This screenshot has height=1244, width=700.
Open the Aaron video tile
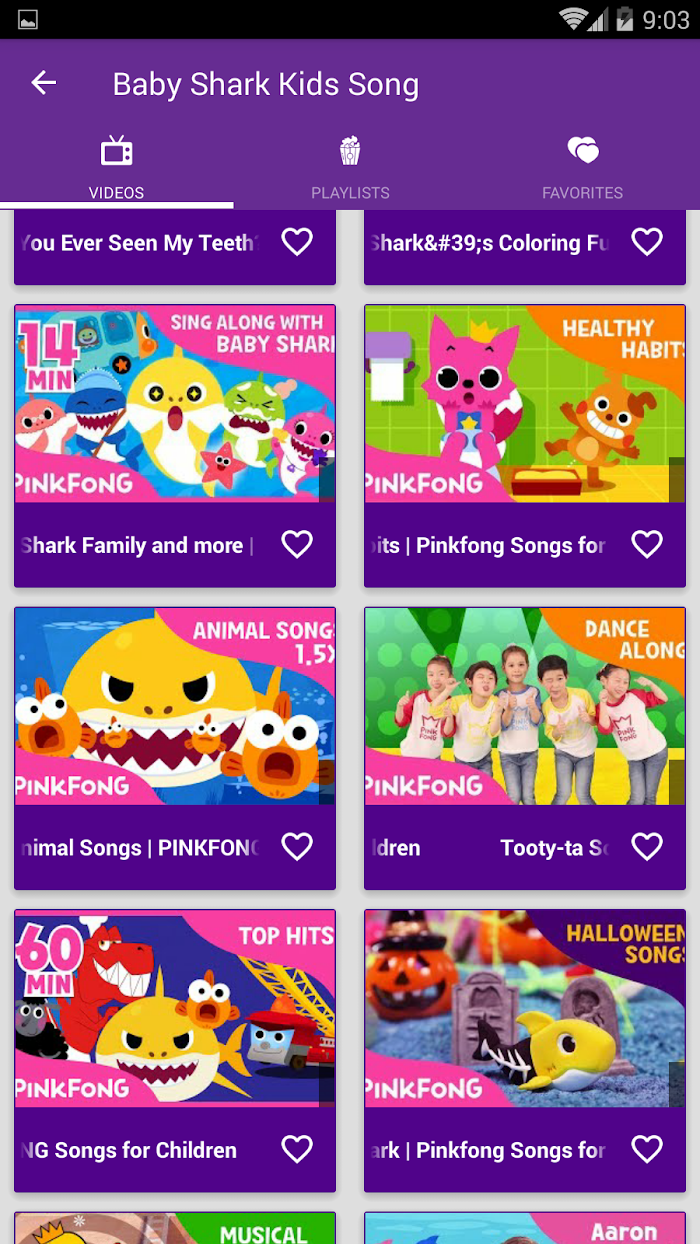(x=525, y=1228)
